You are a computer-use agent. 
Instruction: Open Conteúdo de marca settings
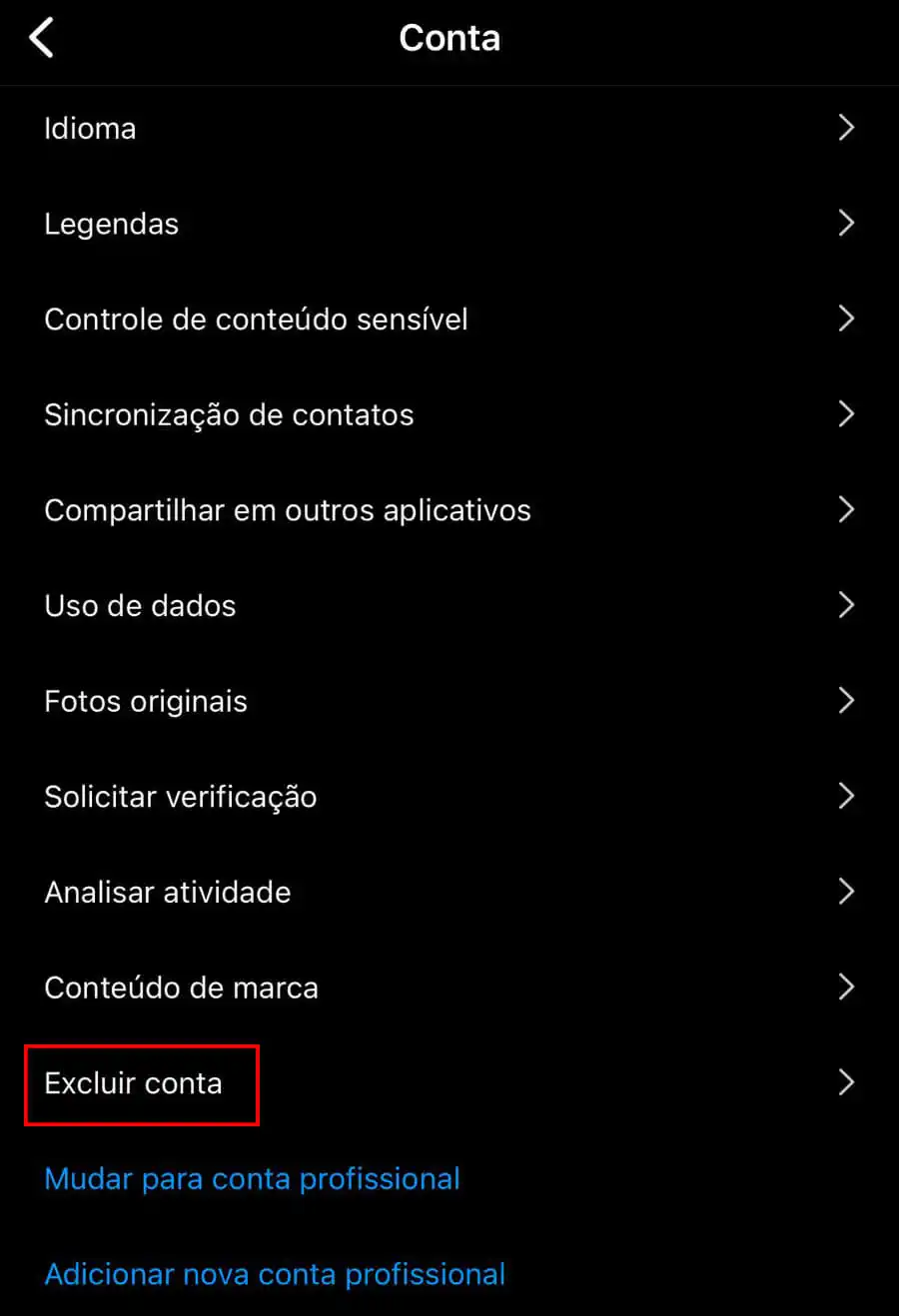coord(181,987)
